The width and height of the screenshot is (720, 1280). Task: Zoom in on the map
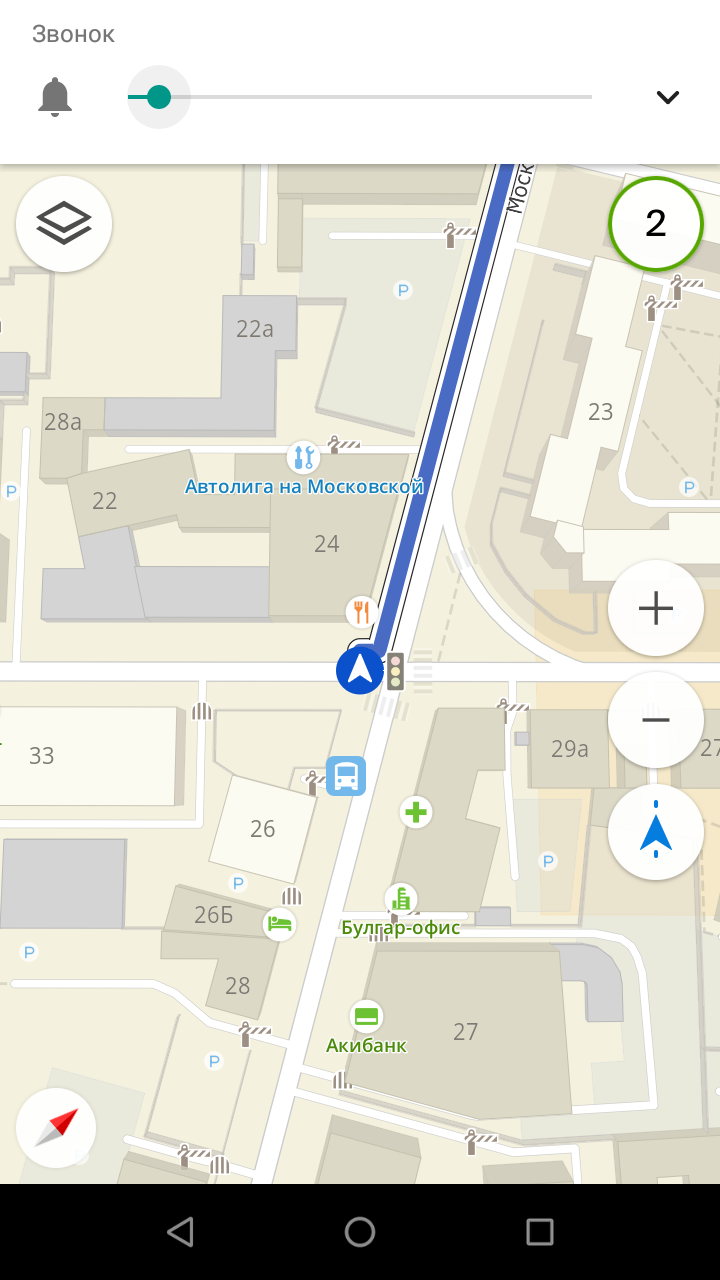point(655,608)
